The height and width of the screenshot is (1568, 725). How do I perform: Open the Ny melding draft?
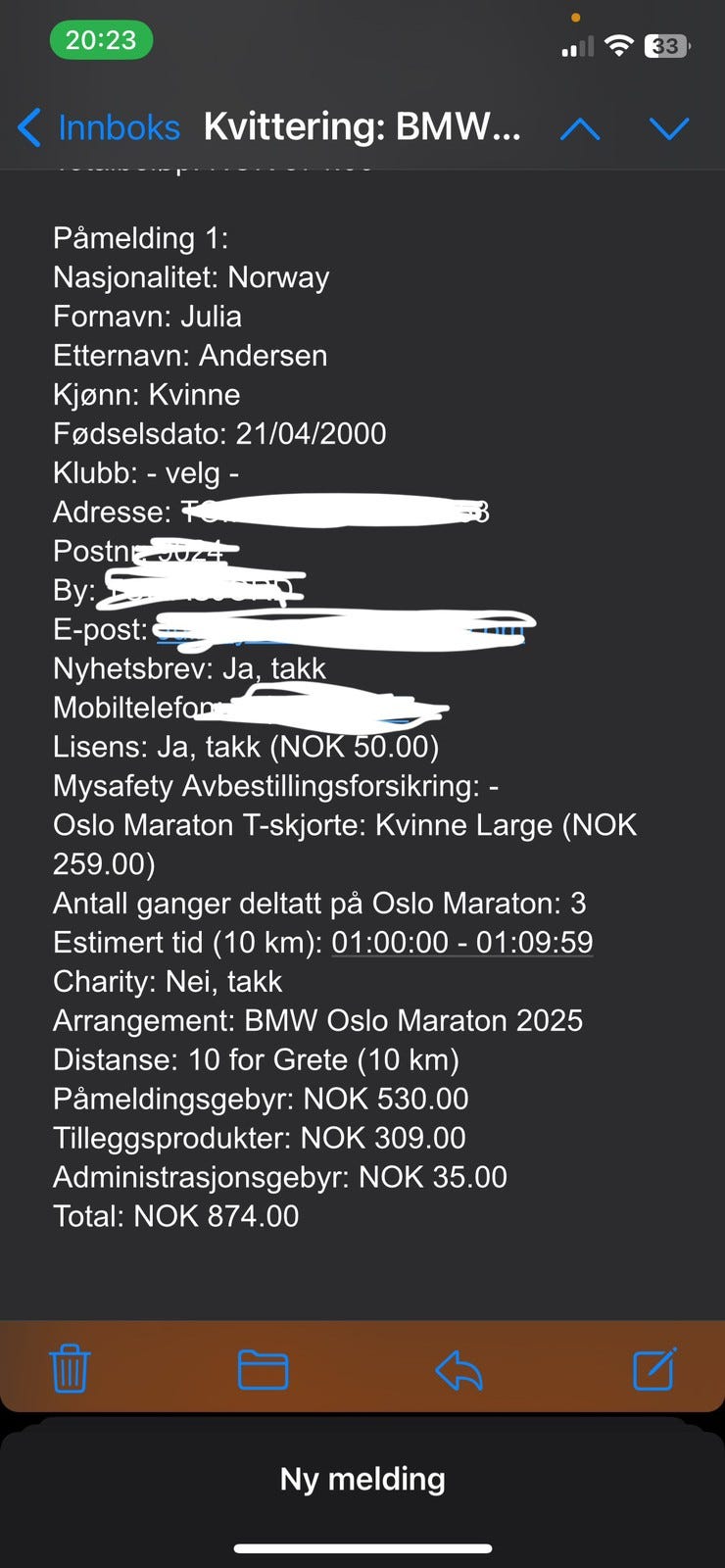pyautogui.click(x=362, y=1478)
